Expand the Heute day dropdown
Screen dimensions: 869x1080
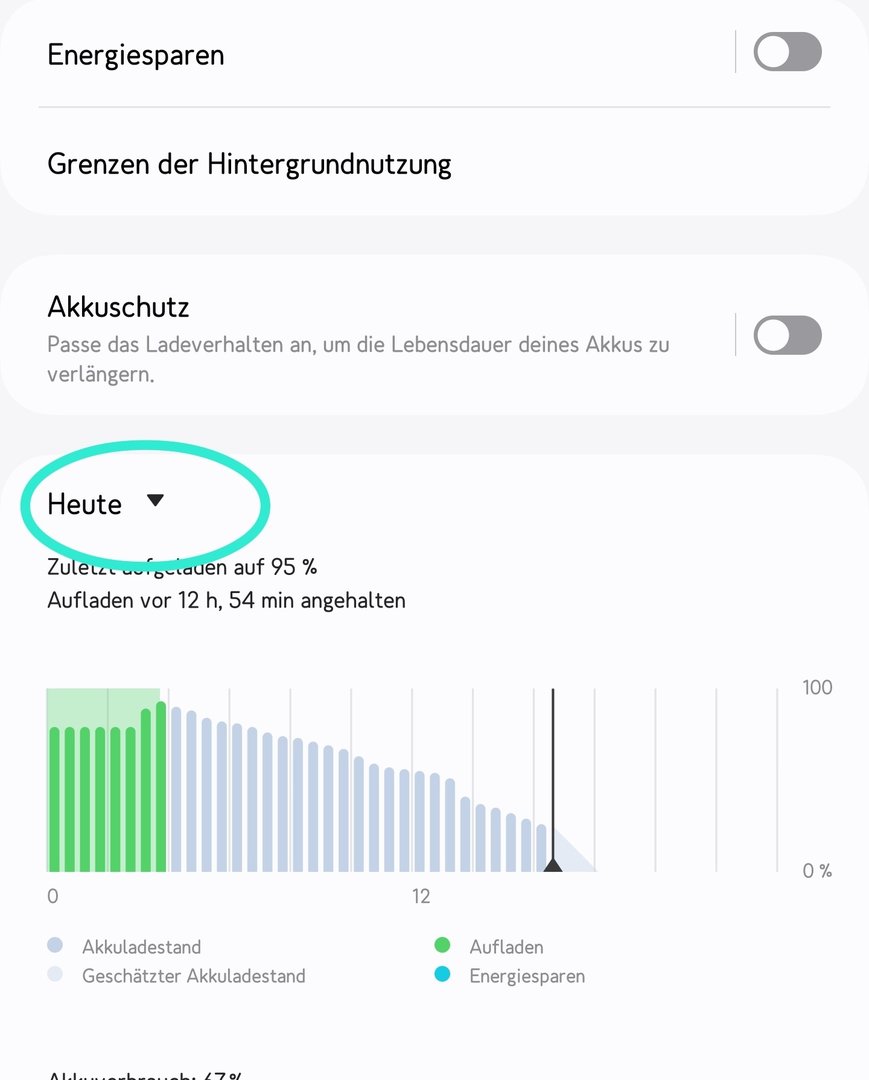(106, 504)
